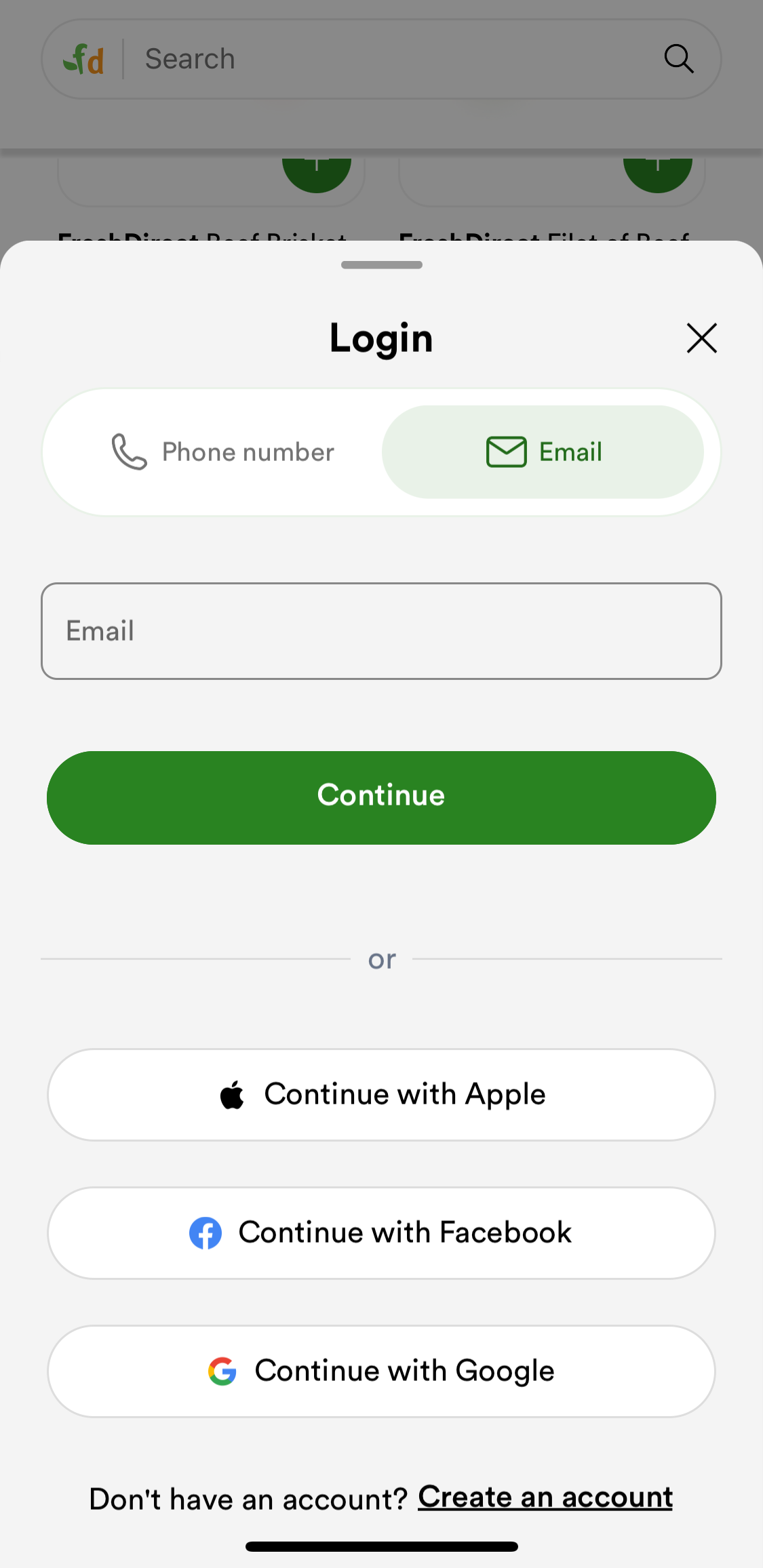Click the phone handset icon
Viewport: 763px width, 1568px height.
[x=128, y=451]
